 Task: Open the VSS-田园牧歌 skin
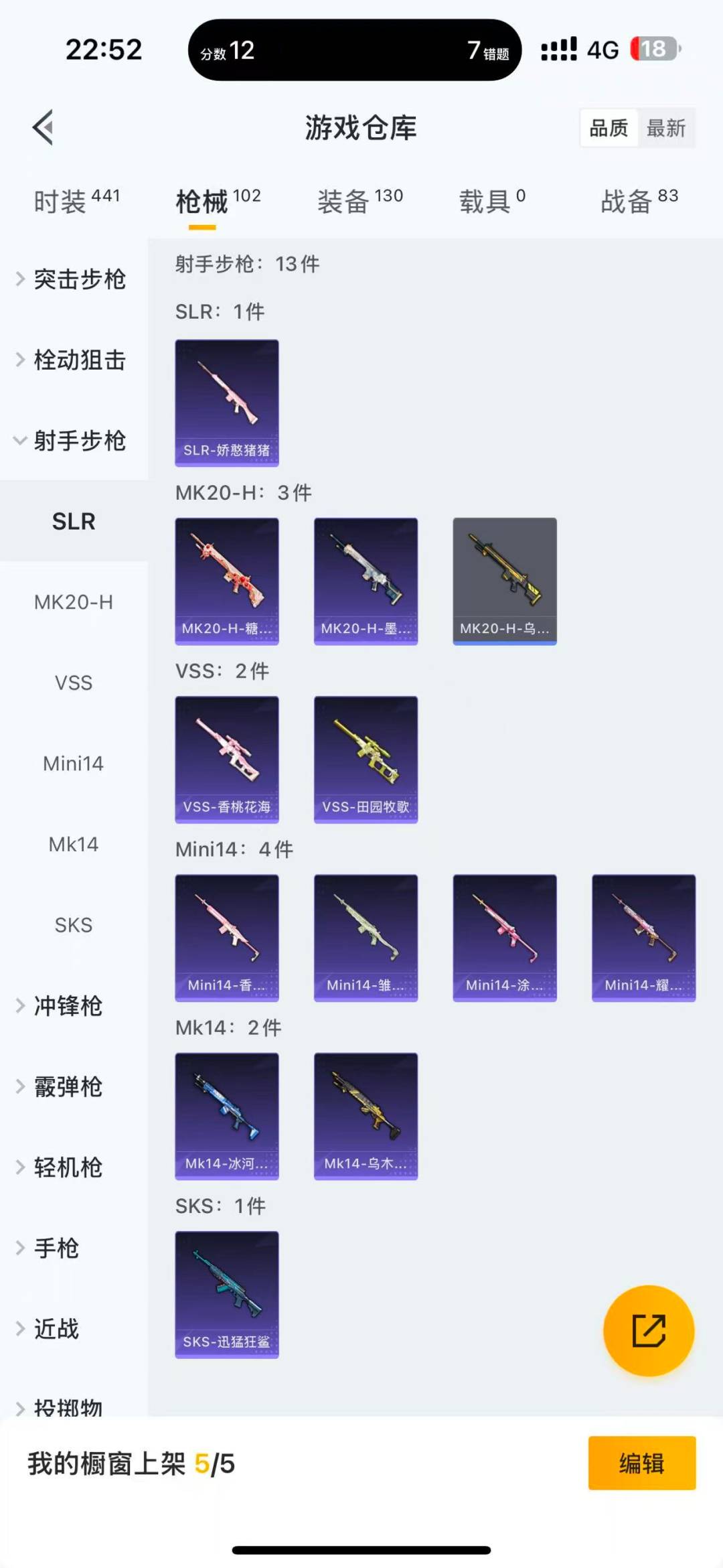click(x=366, y=760)
